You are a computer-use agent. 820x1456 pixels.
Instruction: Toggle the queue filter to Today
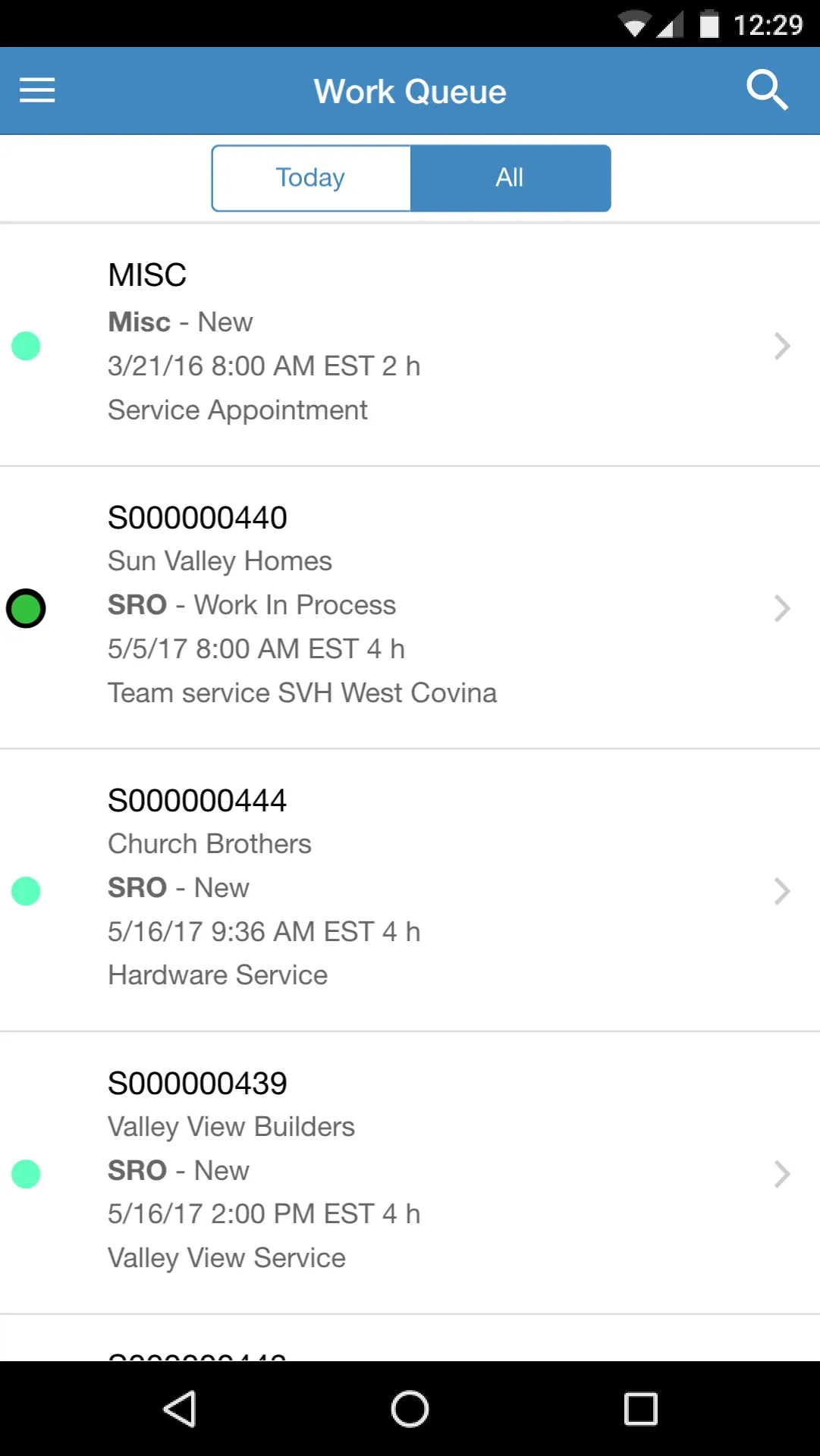coord(310,177)
